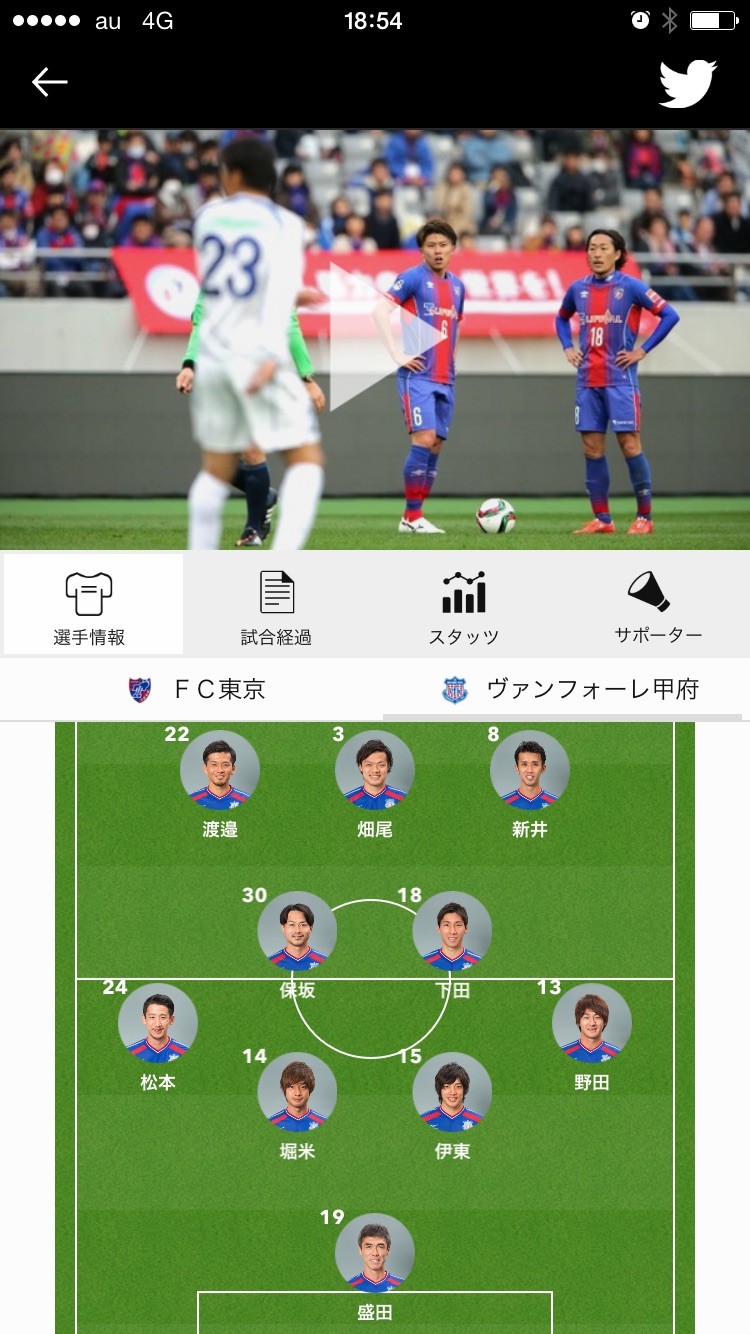Open player 24 松本's profile
This screenshot has width=750, height=1334.
(158, 1023)
